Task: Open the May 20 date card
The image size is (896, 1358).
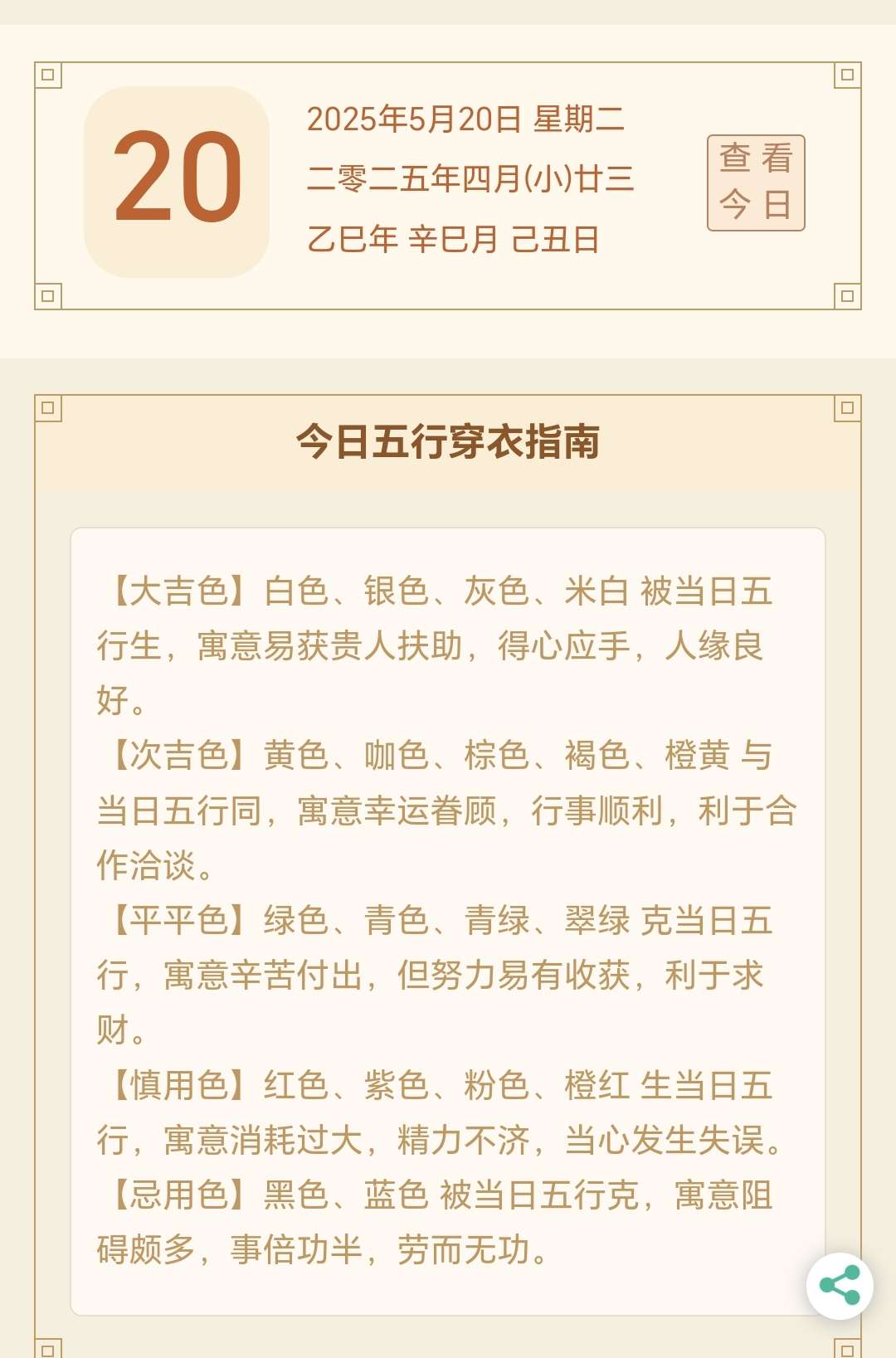Action: click(x=177, y=182)
